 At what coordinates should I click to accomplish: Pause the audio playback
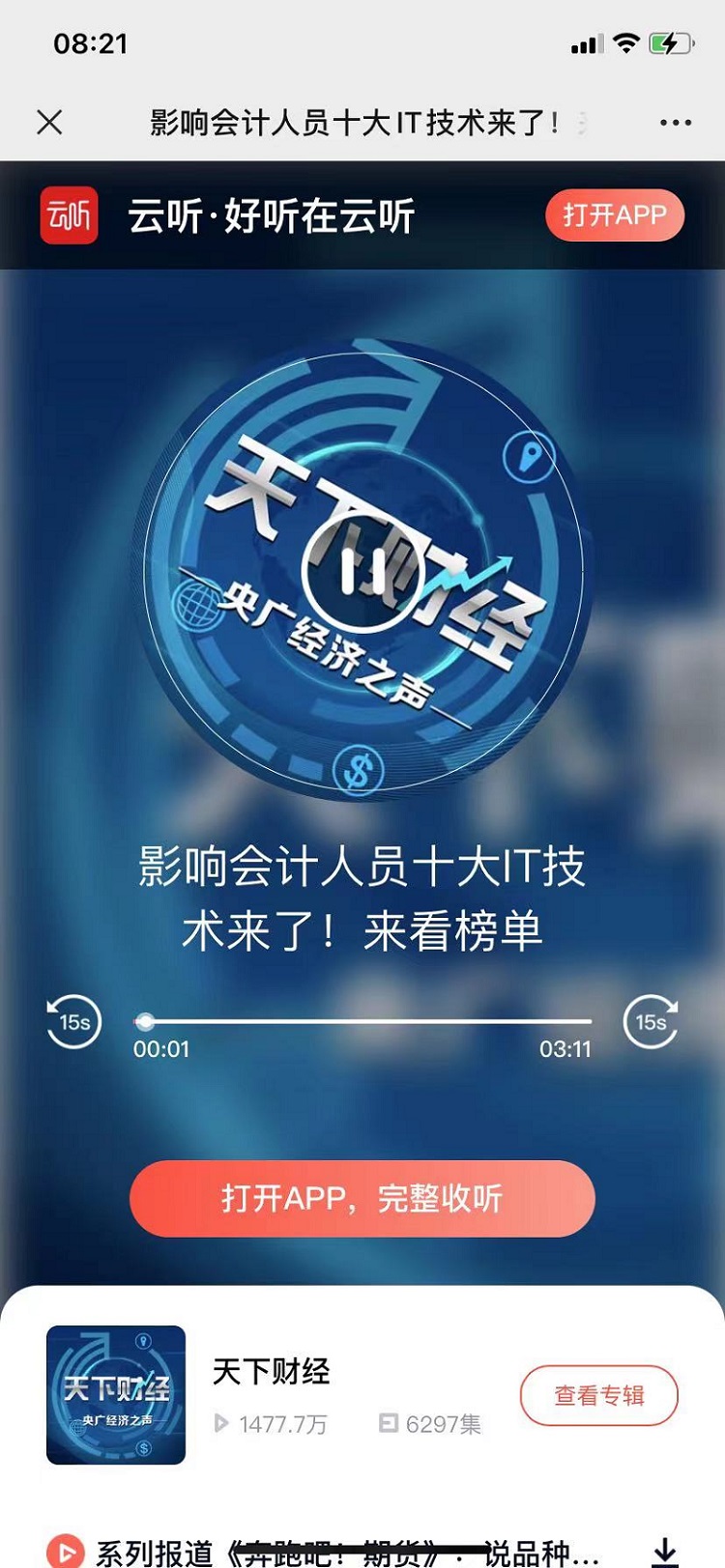click(350, 573)
